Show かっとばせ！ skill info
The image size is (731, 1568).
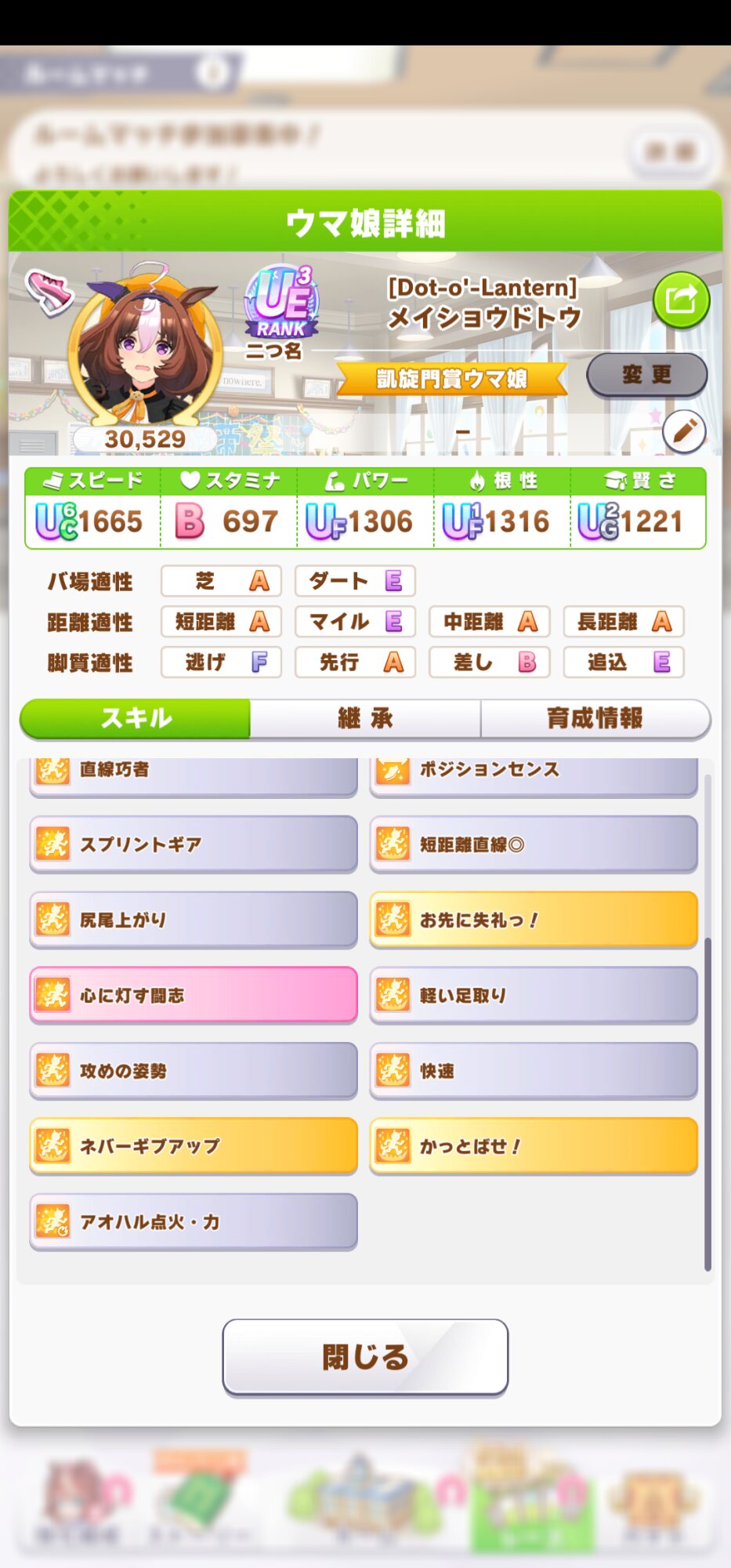pyautogui.click(x=534, y=1145)
